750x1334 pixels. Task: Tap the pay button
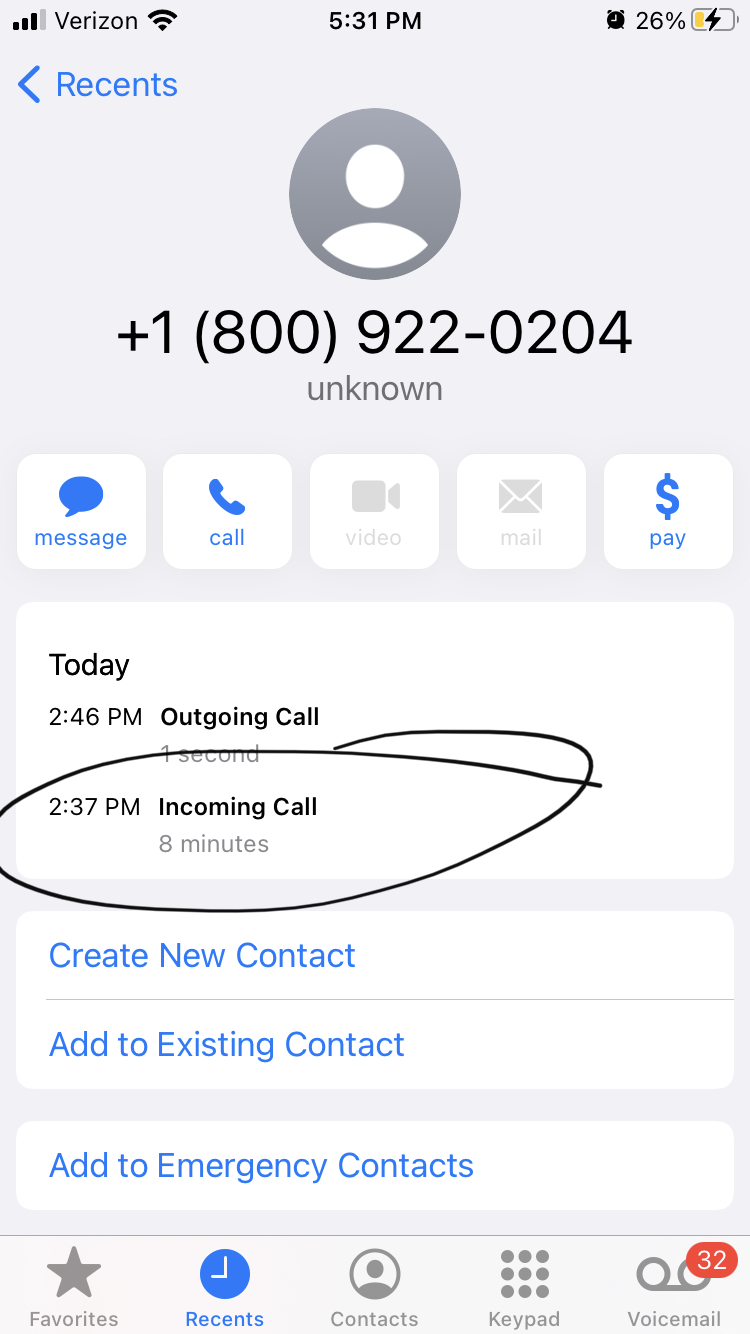click(667, 512)
